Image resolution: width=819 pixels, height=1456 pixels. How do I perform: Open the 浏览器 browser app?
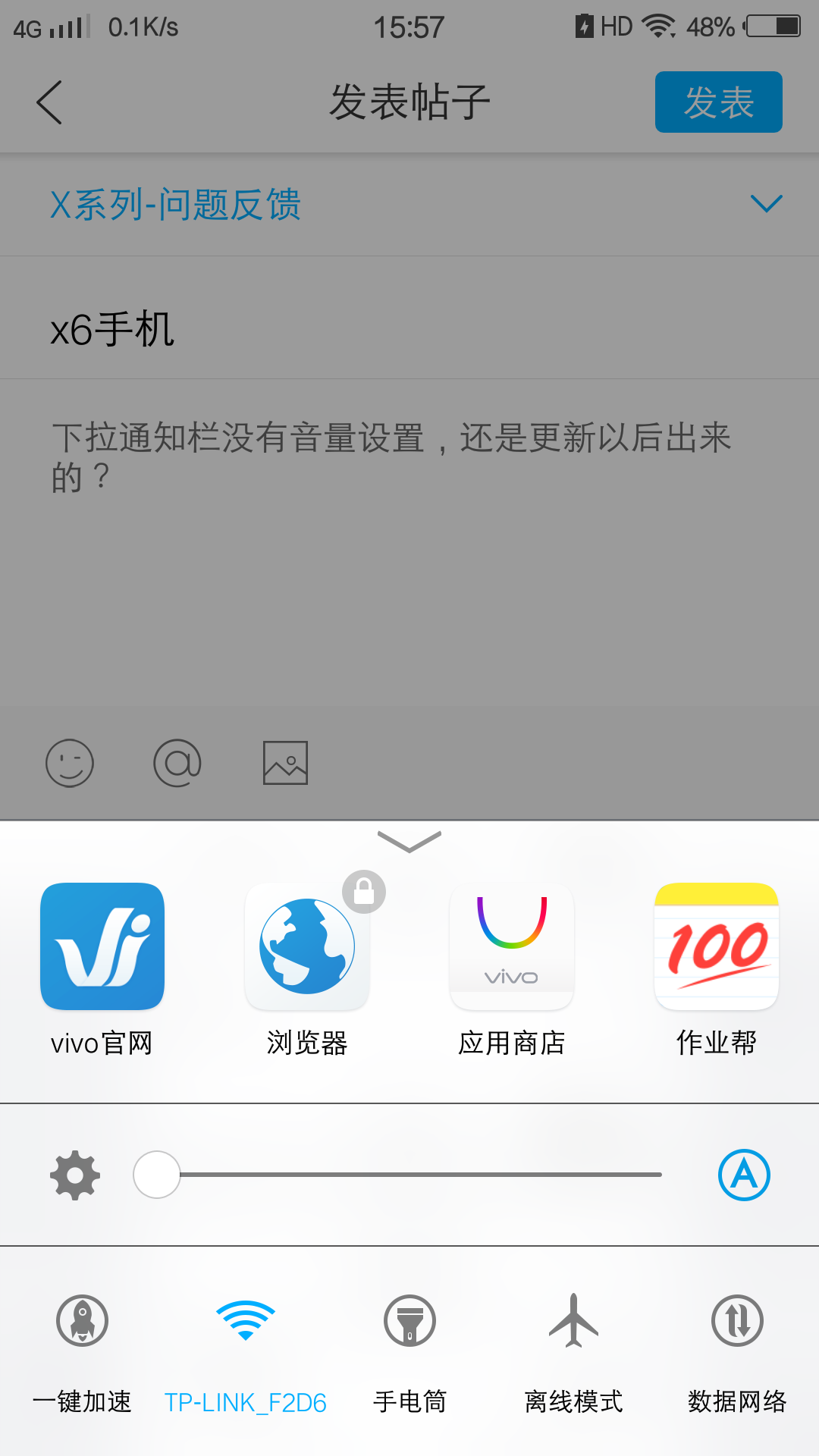click(x=306, y=948)
